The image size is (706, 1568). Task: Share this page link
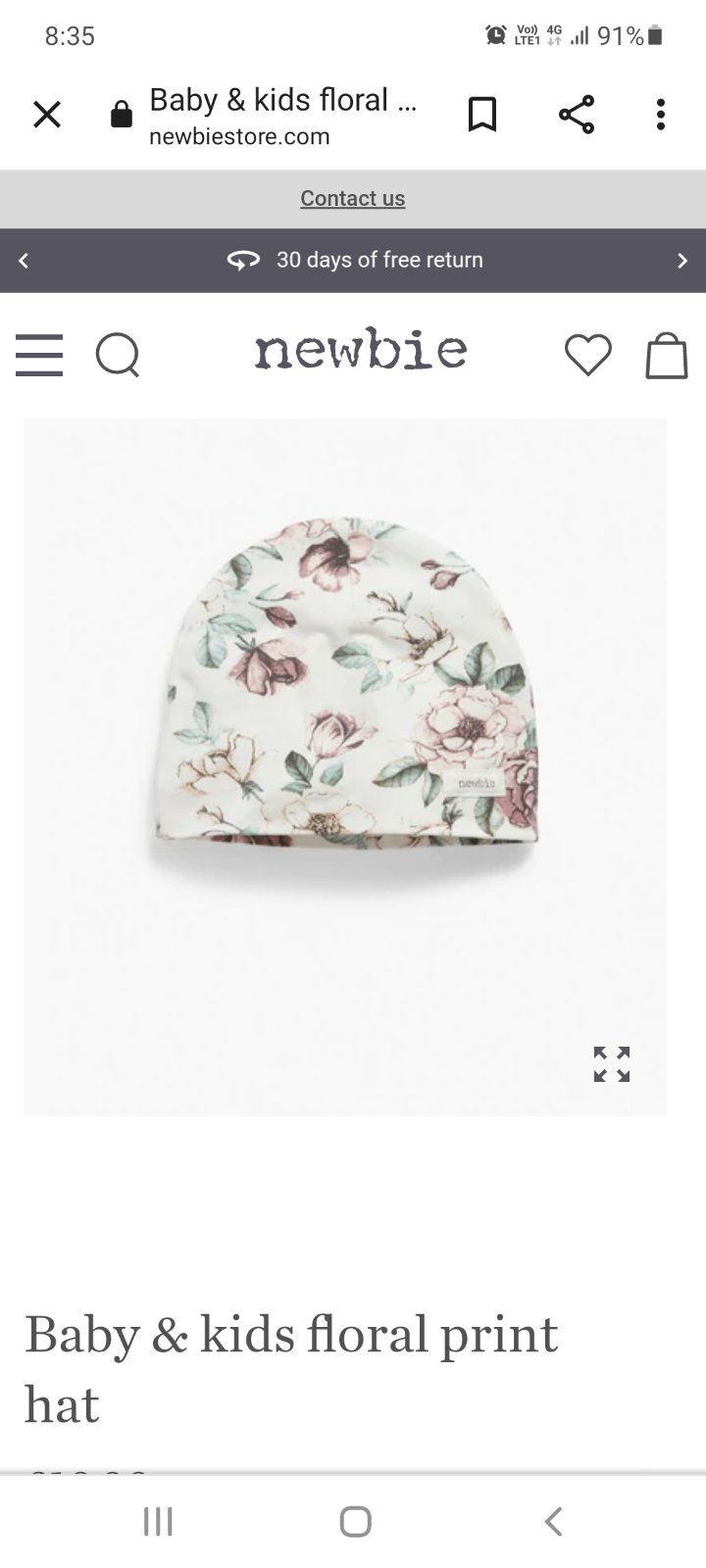tap(577, 115)
